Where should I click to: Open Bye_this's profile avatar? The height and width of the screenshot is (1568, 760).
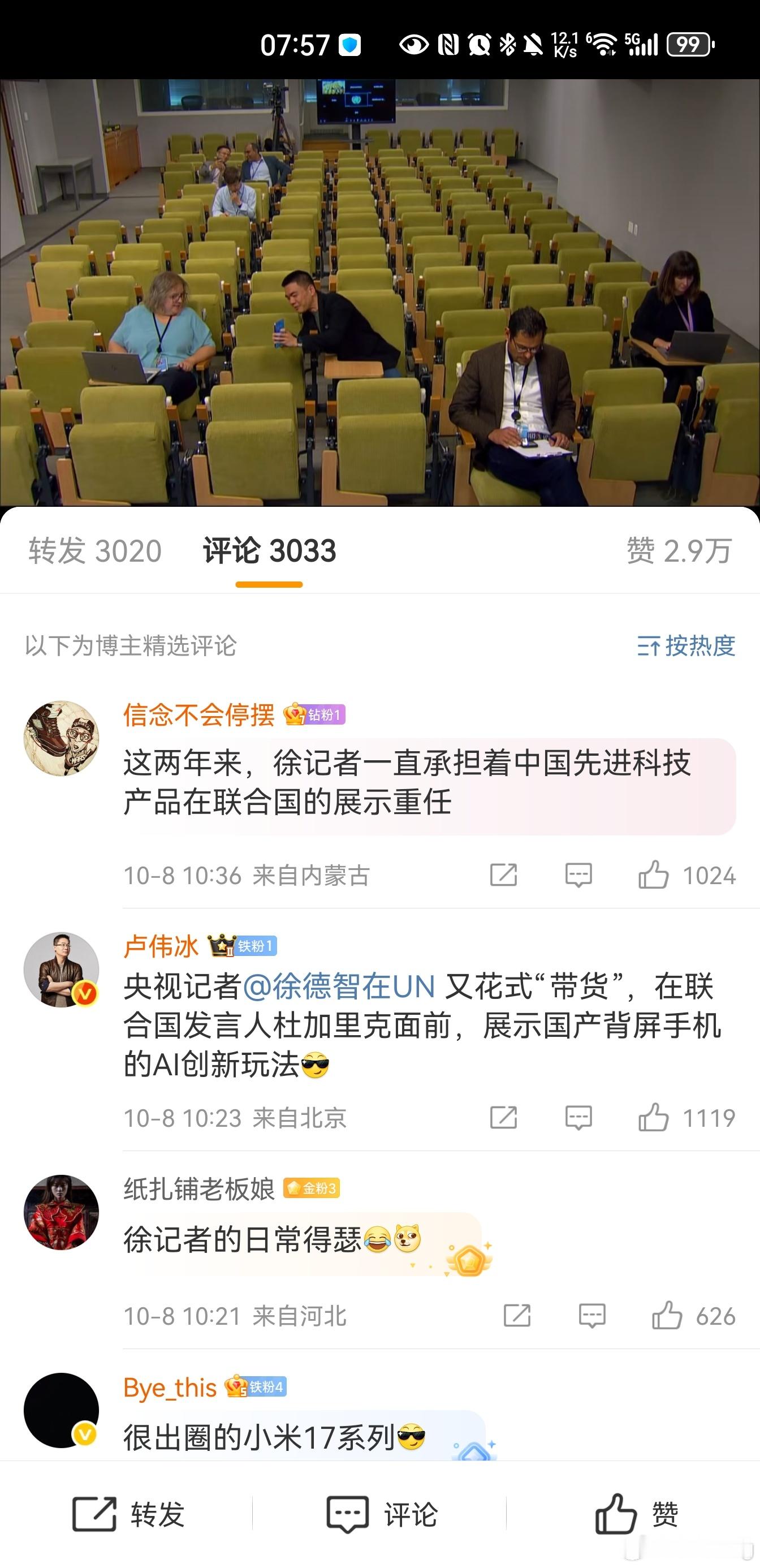click(x=61, y=1410)
